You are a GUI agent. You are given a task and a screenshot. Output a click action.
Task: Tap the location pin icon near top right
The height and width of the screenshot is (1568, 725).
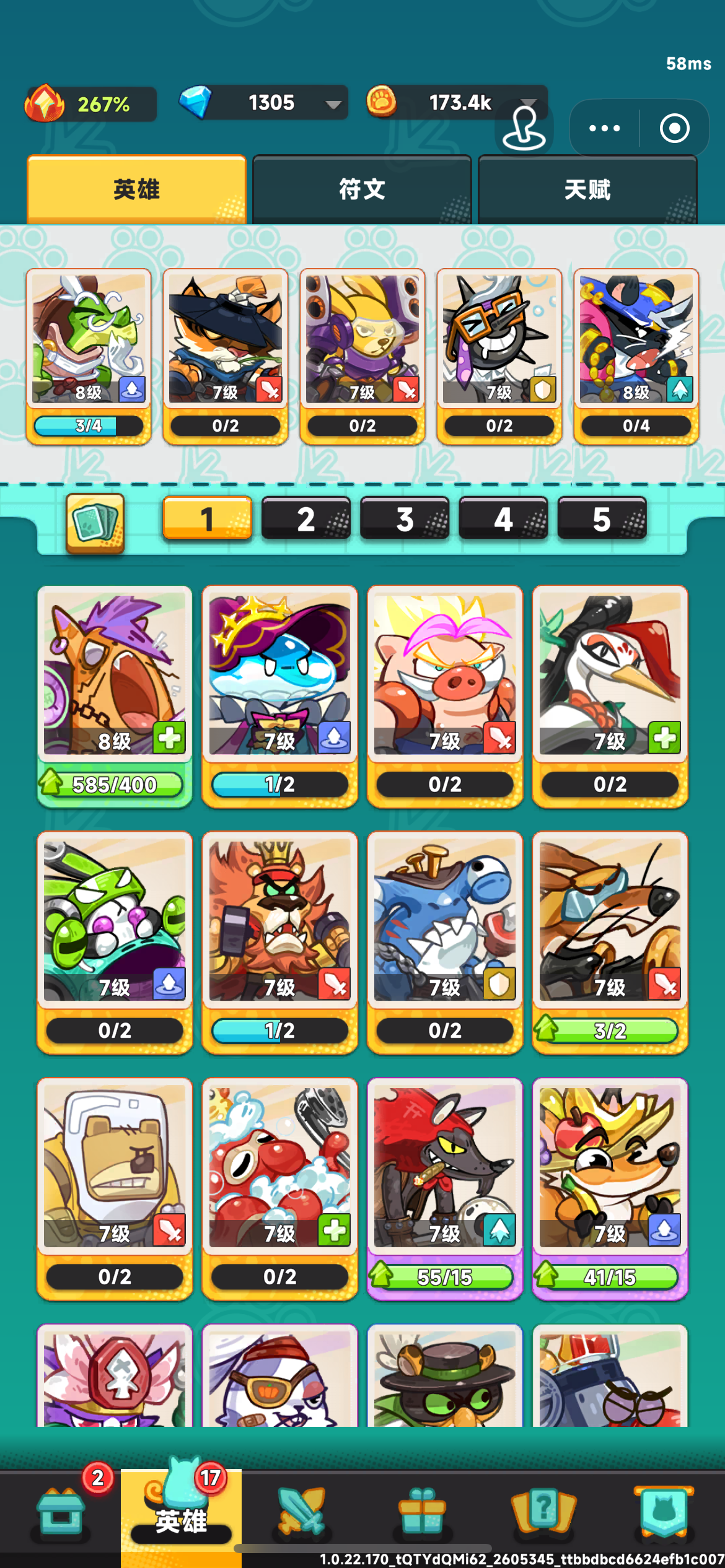[525, 128]
